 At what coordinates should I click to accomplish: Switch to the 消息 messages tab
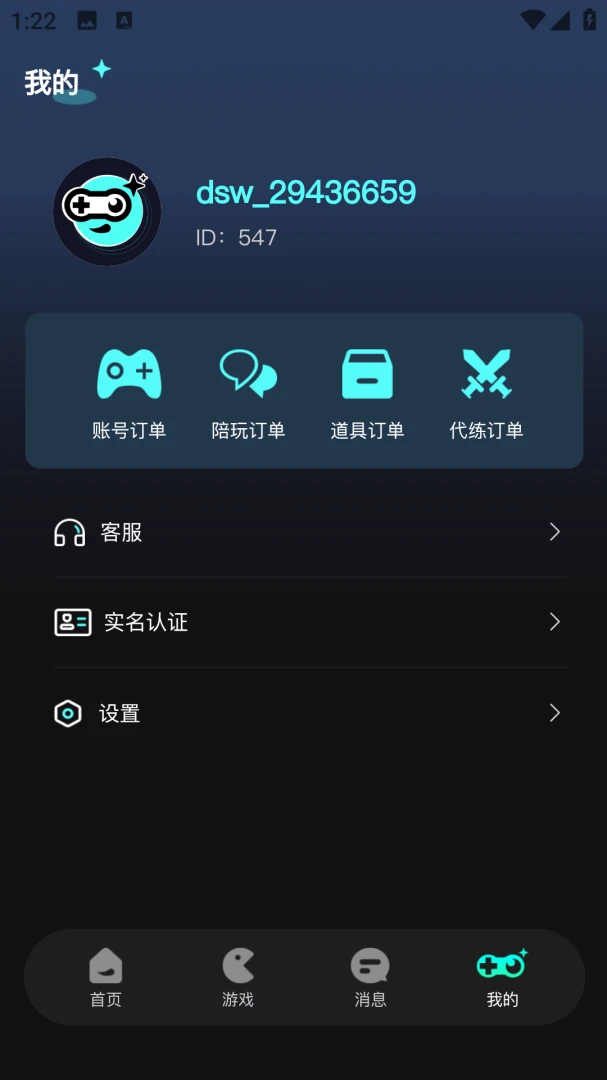[370, 978]
